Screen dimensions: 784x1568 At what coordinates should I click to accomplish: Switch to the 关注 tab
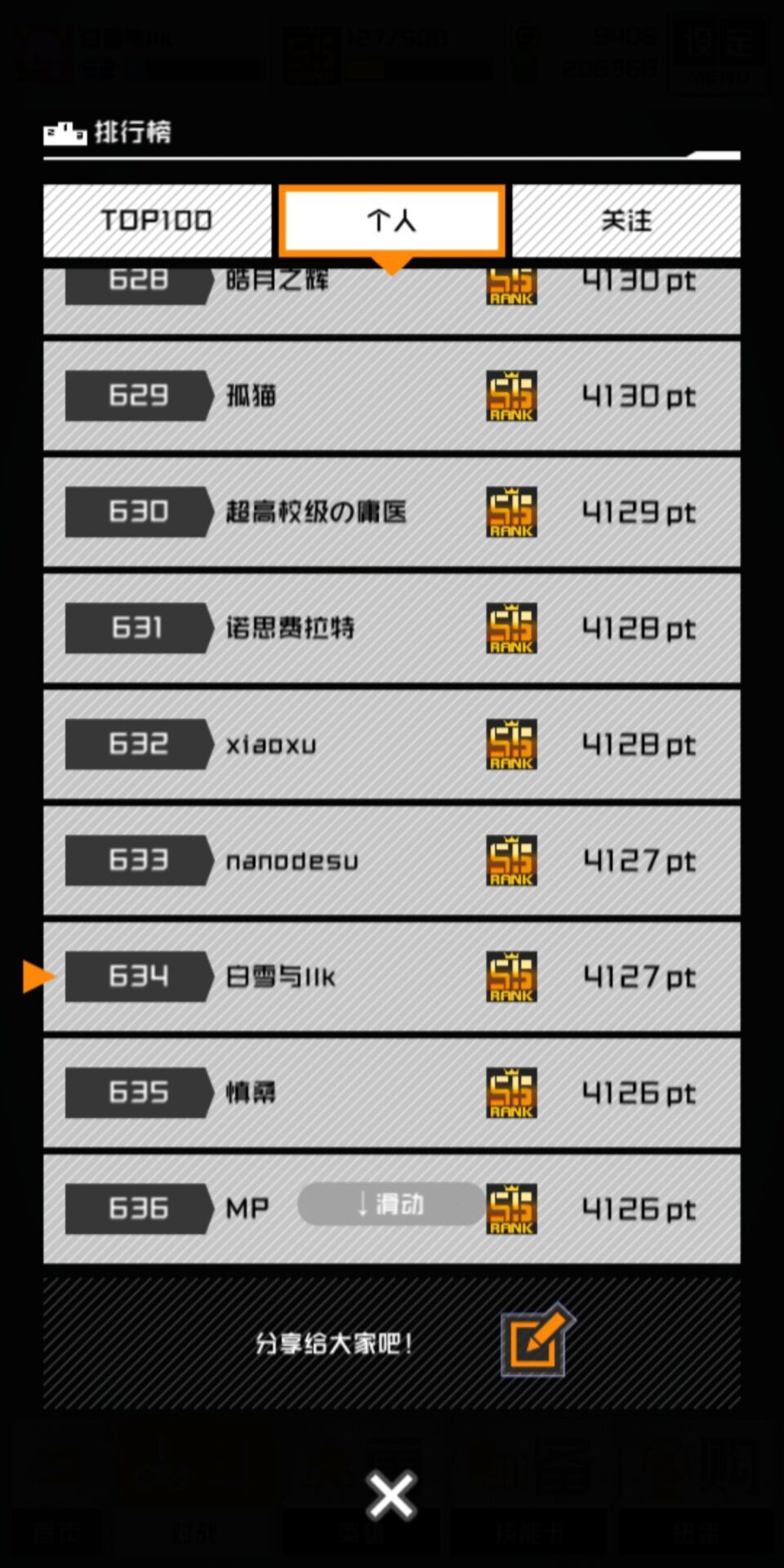click(x=626, y=220)
